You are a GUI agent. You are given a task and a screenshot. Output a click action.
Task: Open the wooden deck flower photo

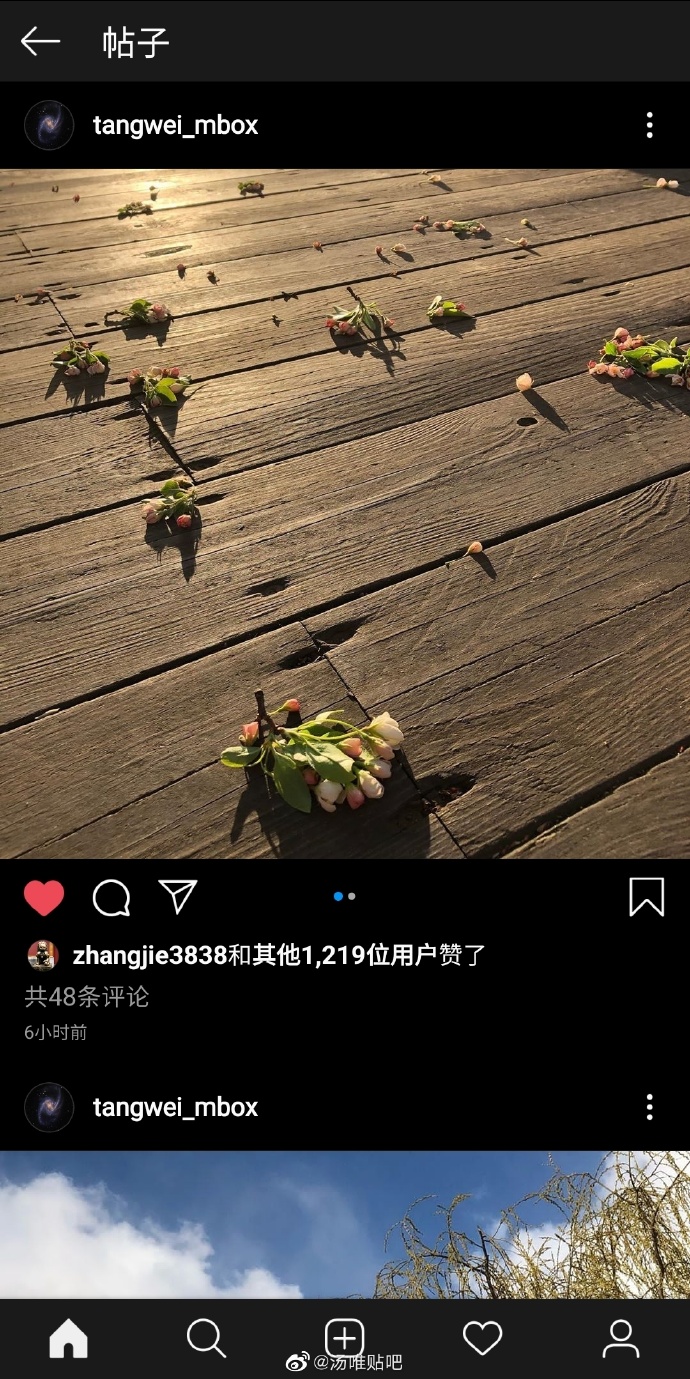tap(345, 513)
